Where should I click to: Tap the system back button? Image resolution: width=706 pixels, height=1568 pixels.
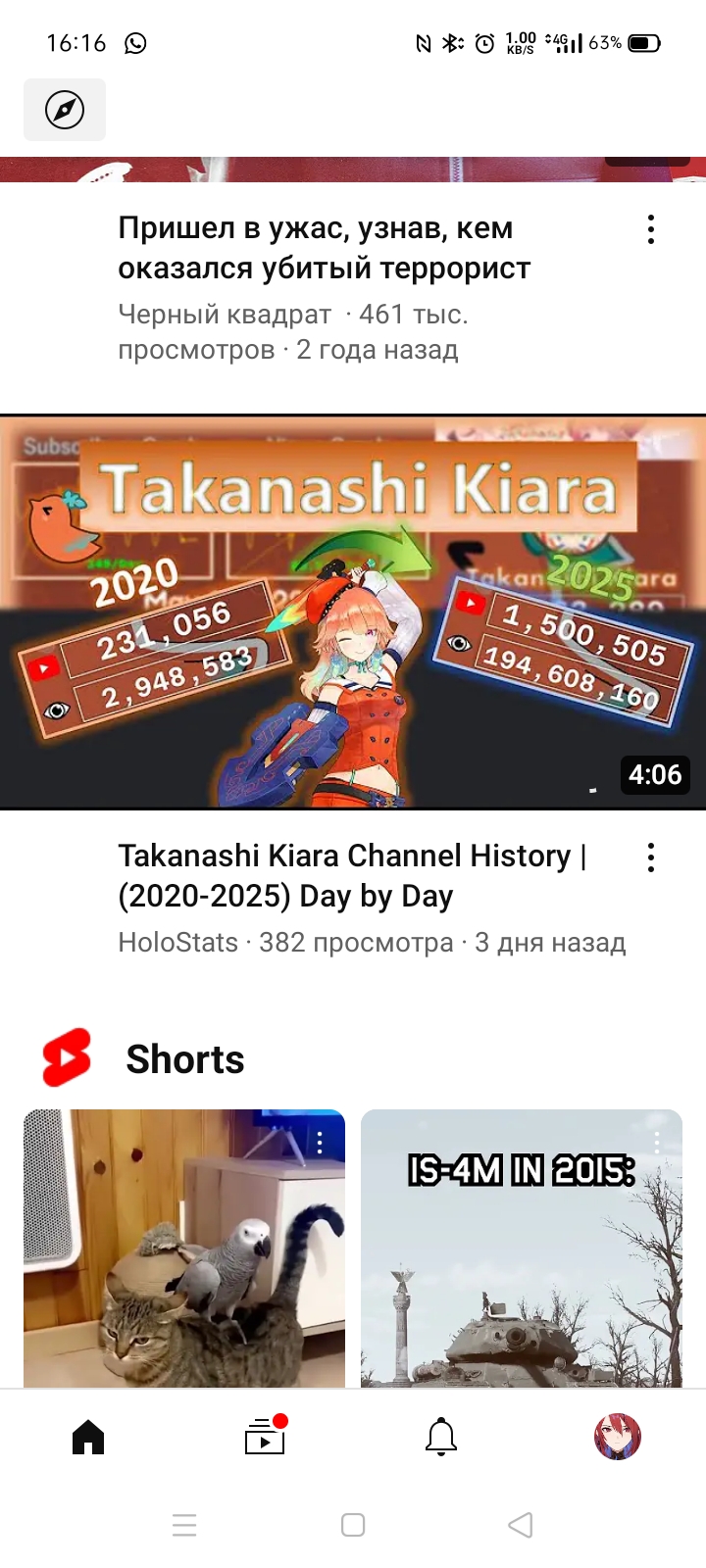(521, 1525)
